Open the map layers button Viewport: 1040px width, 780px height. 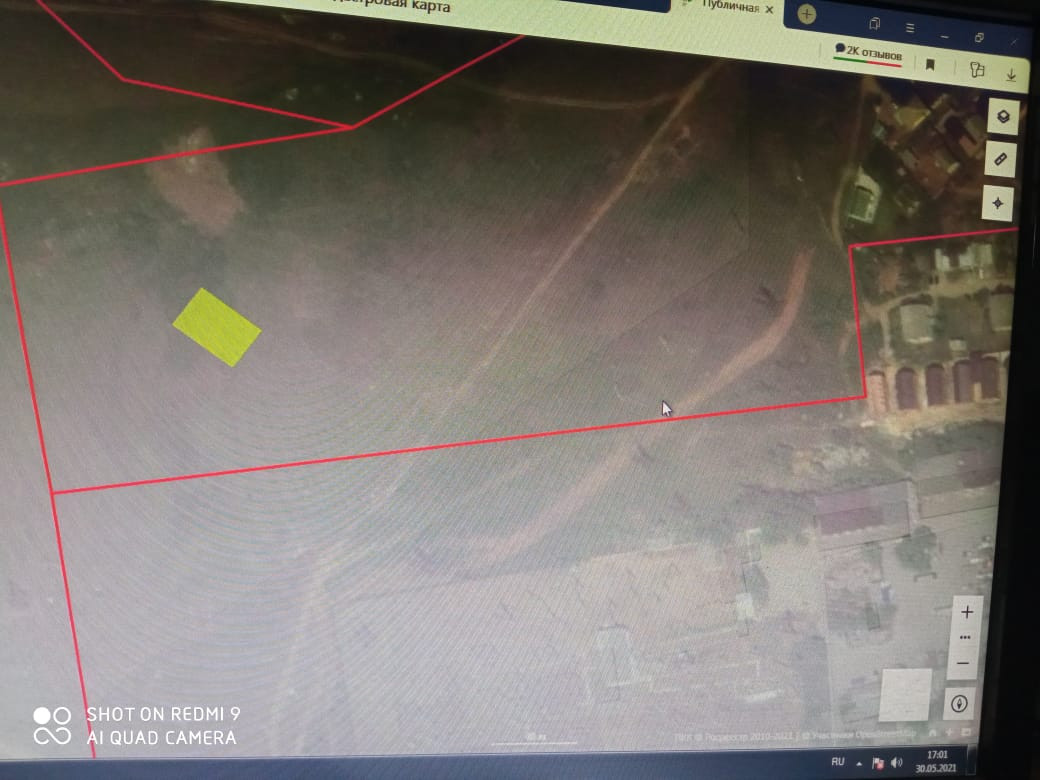point(1002,116)
